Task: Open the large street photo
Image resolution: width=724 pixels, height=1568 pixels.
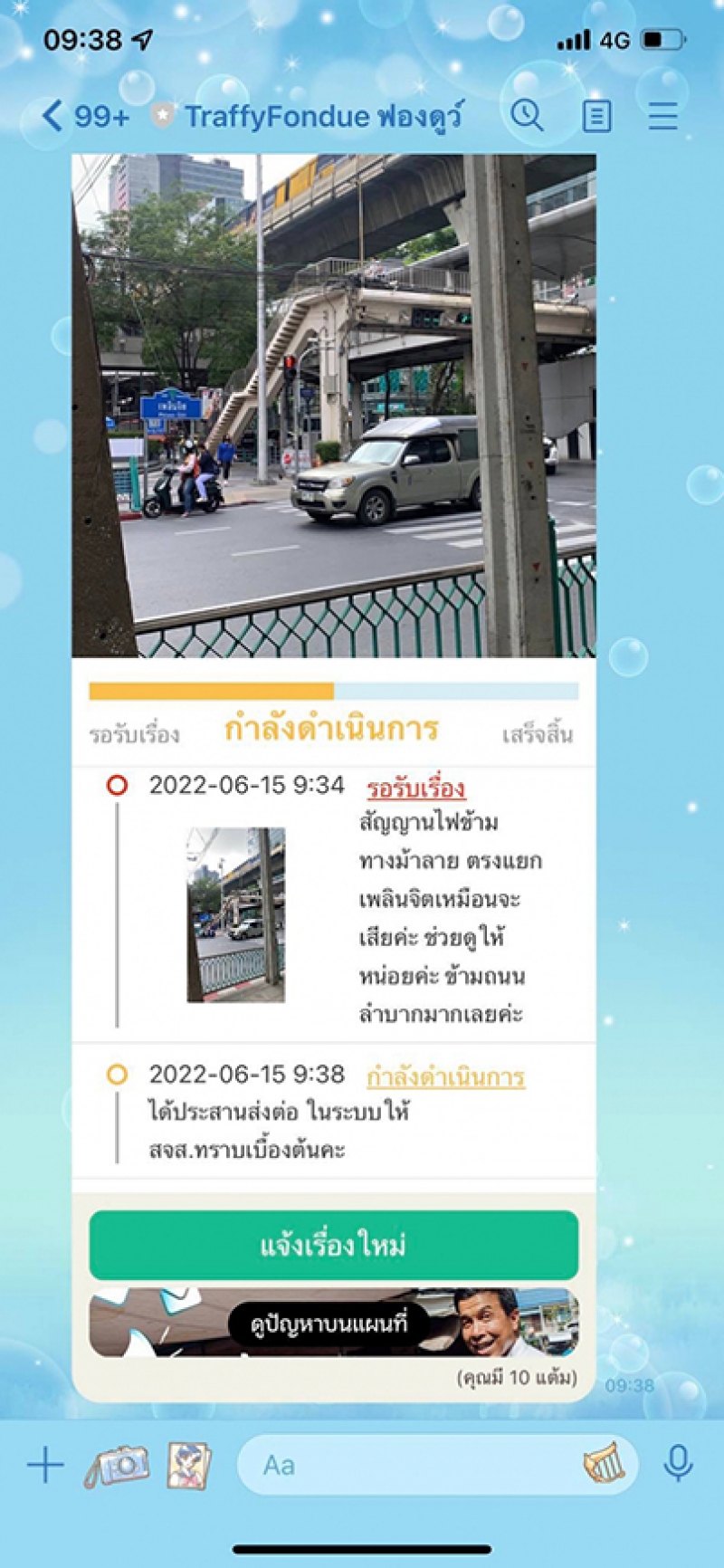Action: tap(333, 405)
